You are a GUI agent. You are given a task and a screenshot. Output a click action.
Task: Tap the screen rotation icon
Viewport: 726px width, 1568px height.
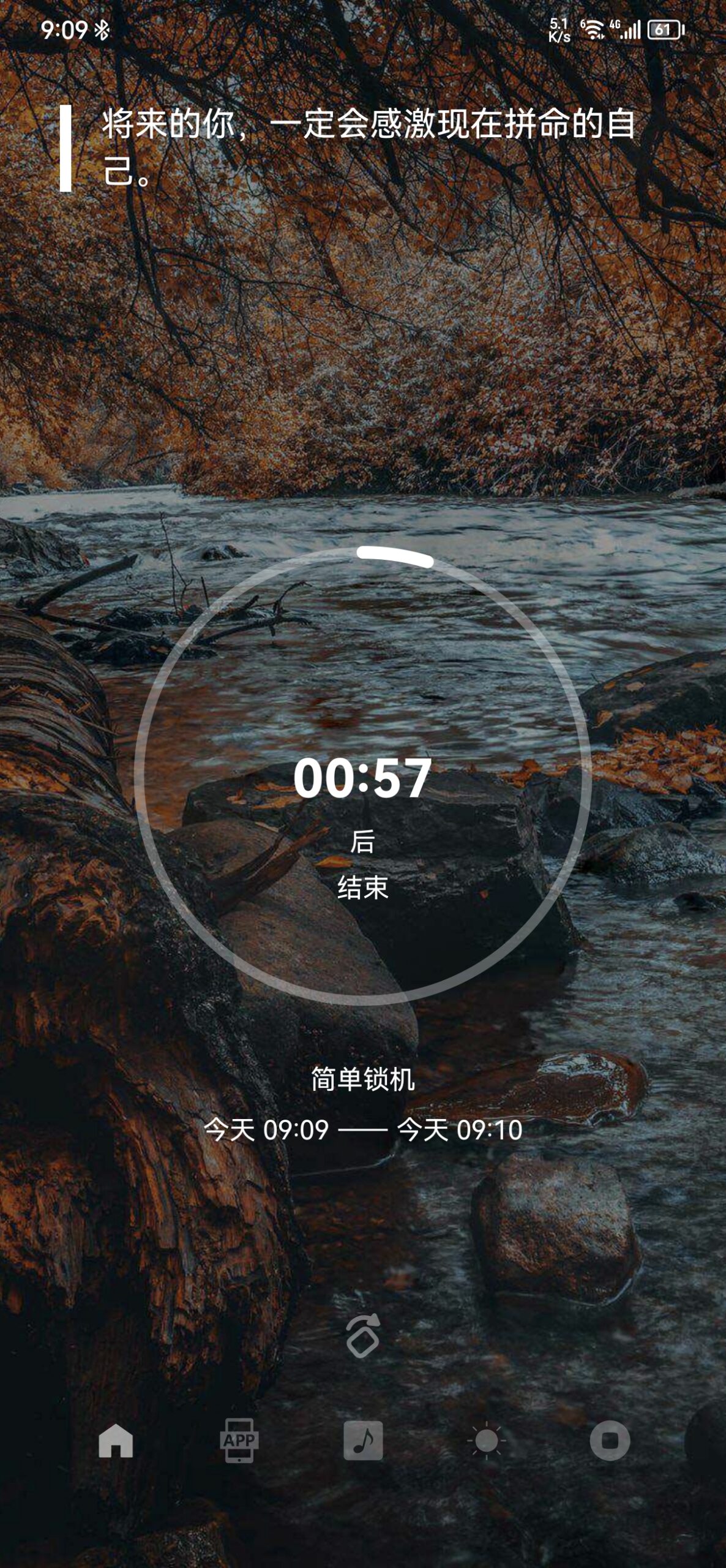(x=363, y=1336)
